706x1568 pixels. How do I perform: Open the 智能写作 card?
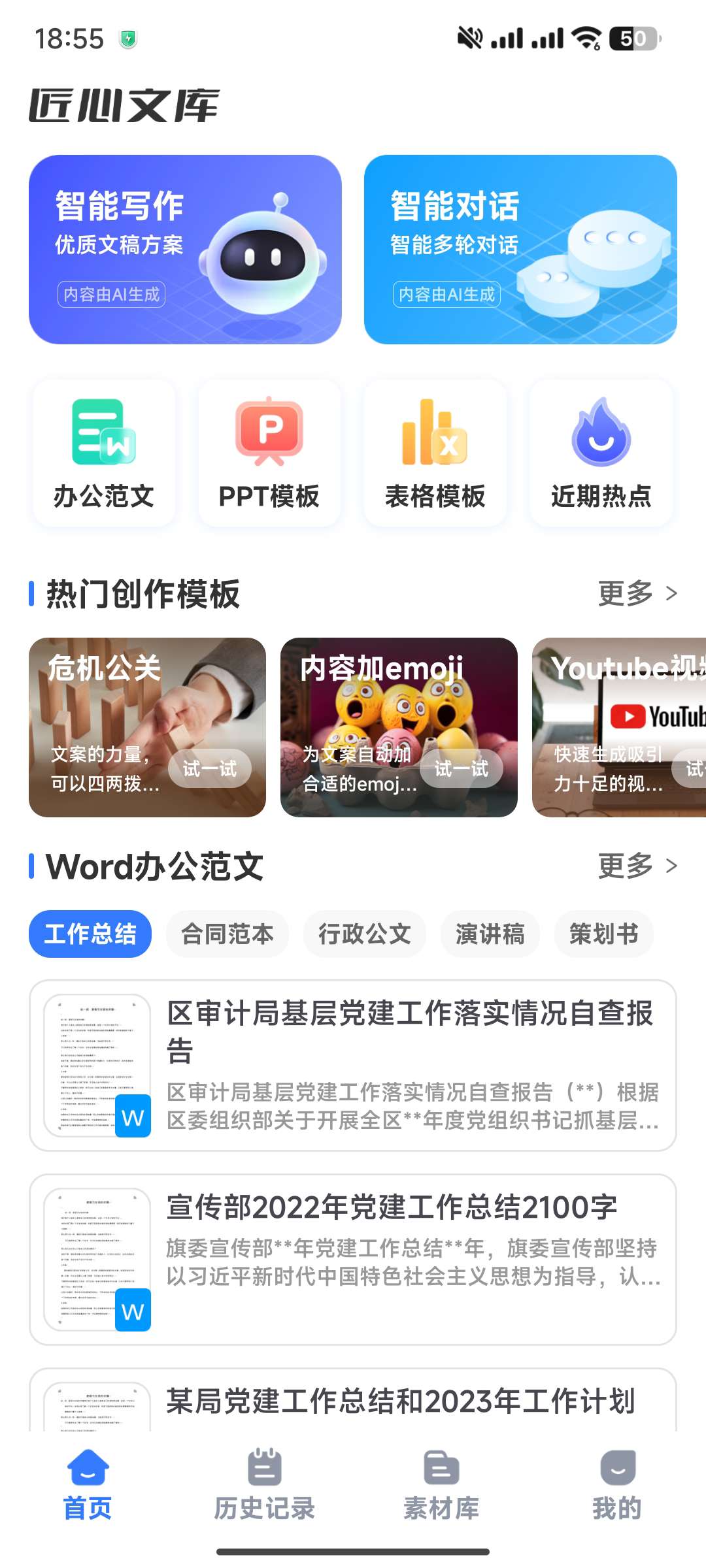[x=185, y=249]
